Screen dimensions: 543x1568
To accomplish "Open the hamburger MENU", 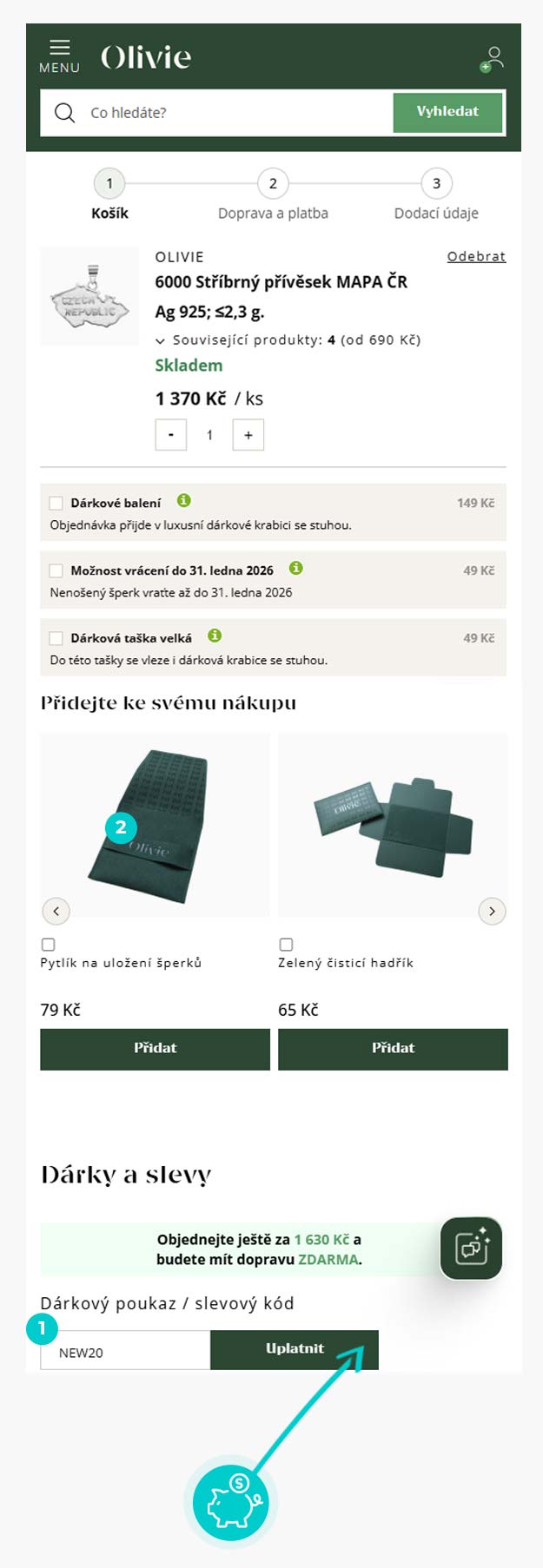I will pyautogui.click(x=59, y=56).
